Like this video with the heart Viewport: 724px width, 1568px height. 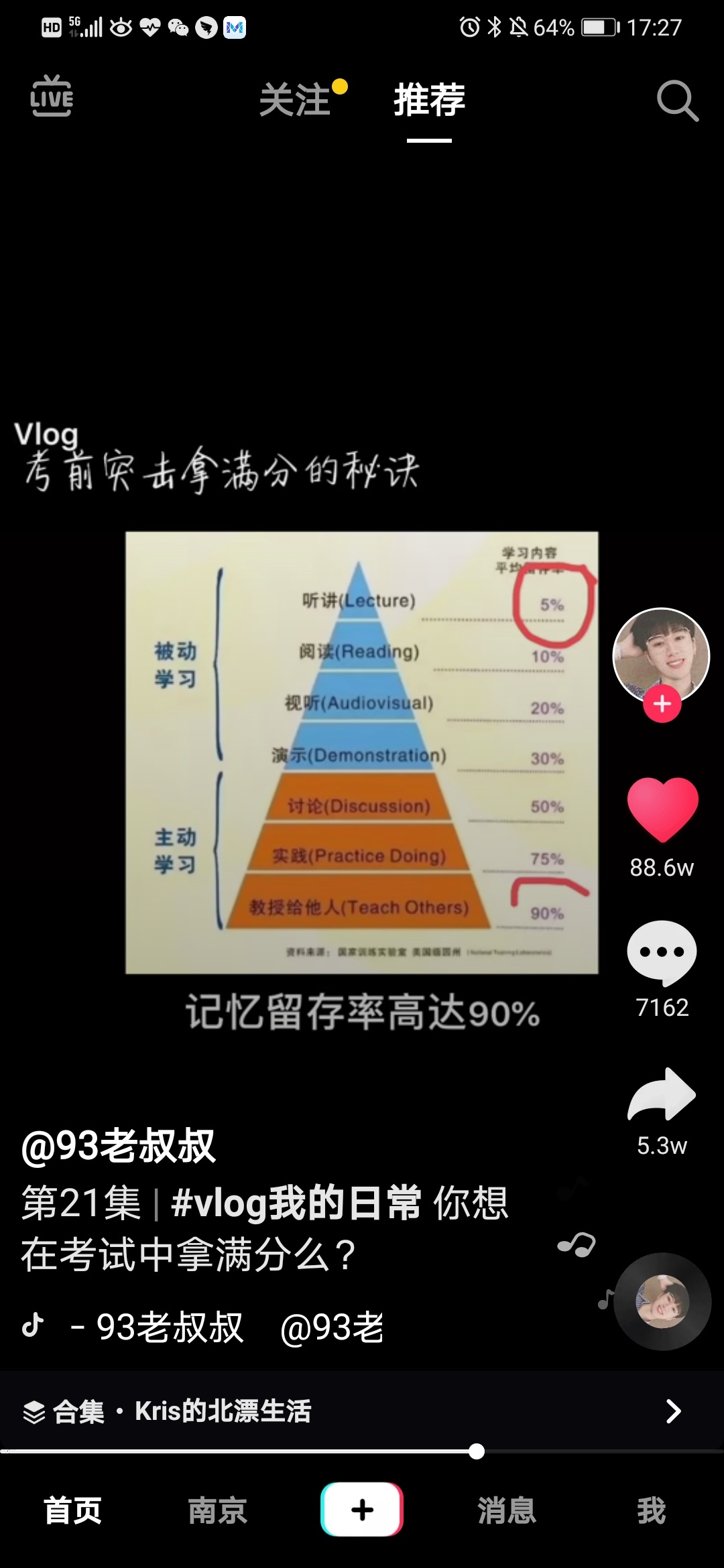[x=662, y=809]
